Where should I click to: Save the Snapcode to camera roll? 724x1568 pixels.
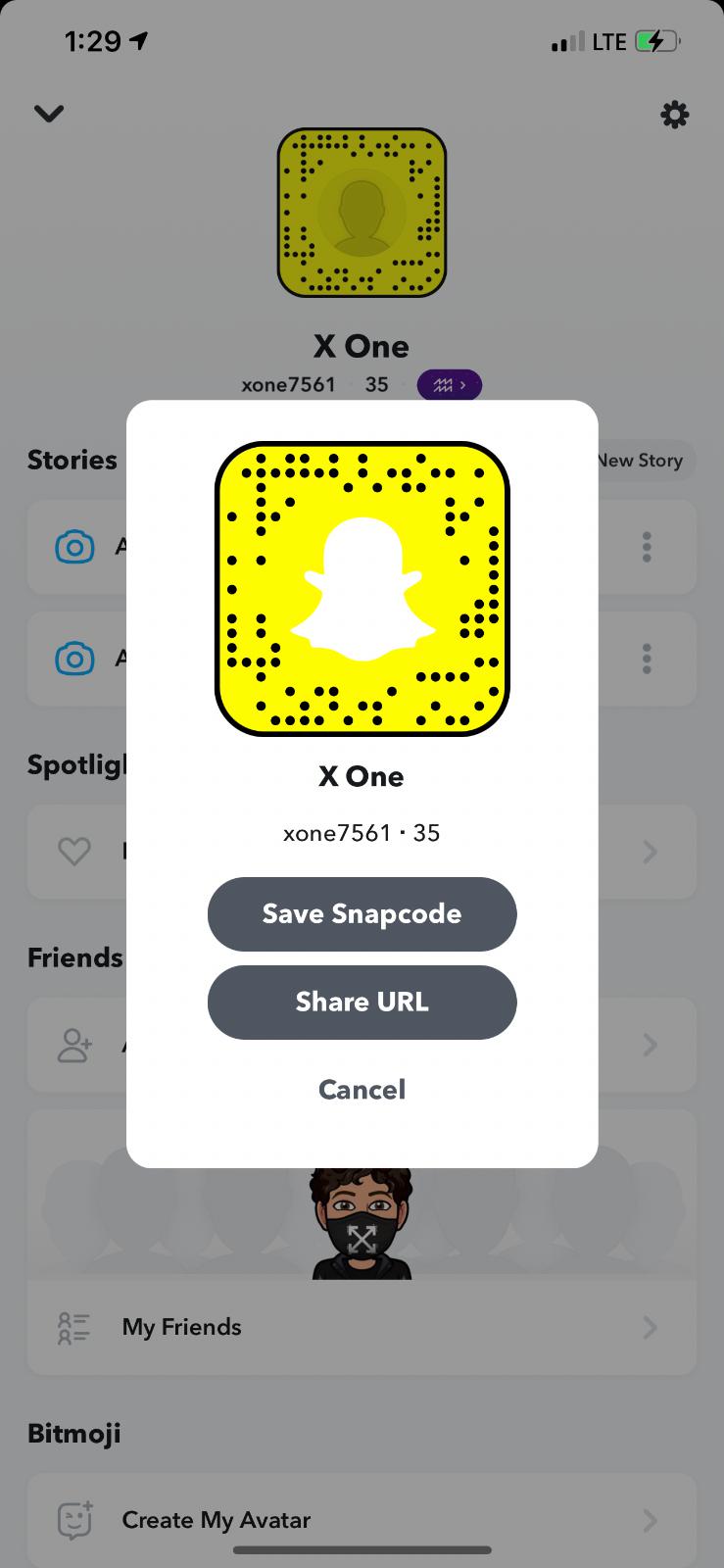[x=362, y=913]
